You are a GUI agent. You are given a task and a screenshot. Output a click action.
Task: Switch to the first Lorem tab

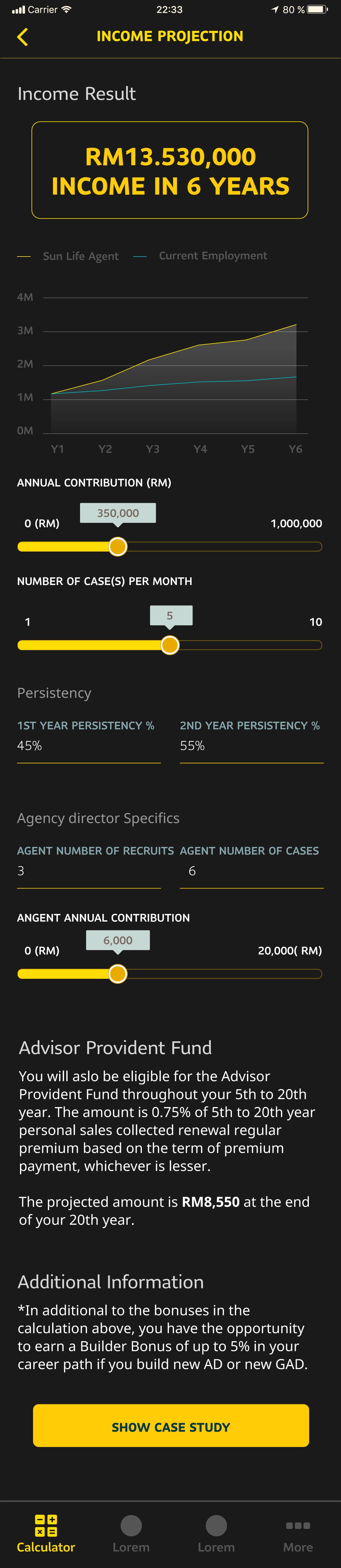(x=131, y=1533)
